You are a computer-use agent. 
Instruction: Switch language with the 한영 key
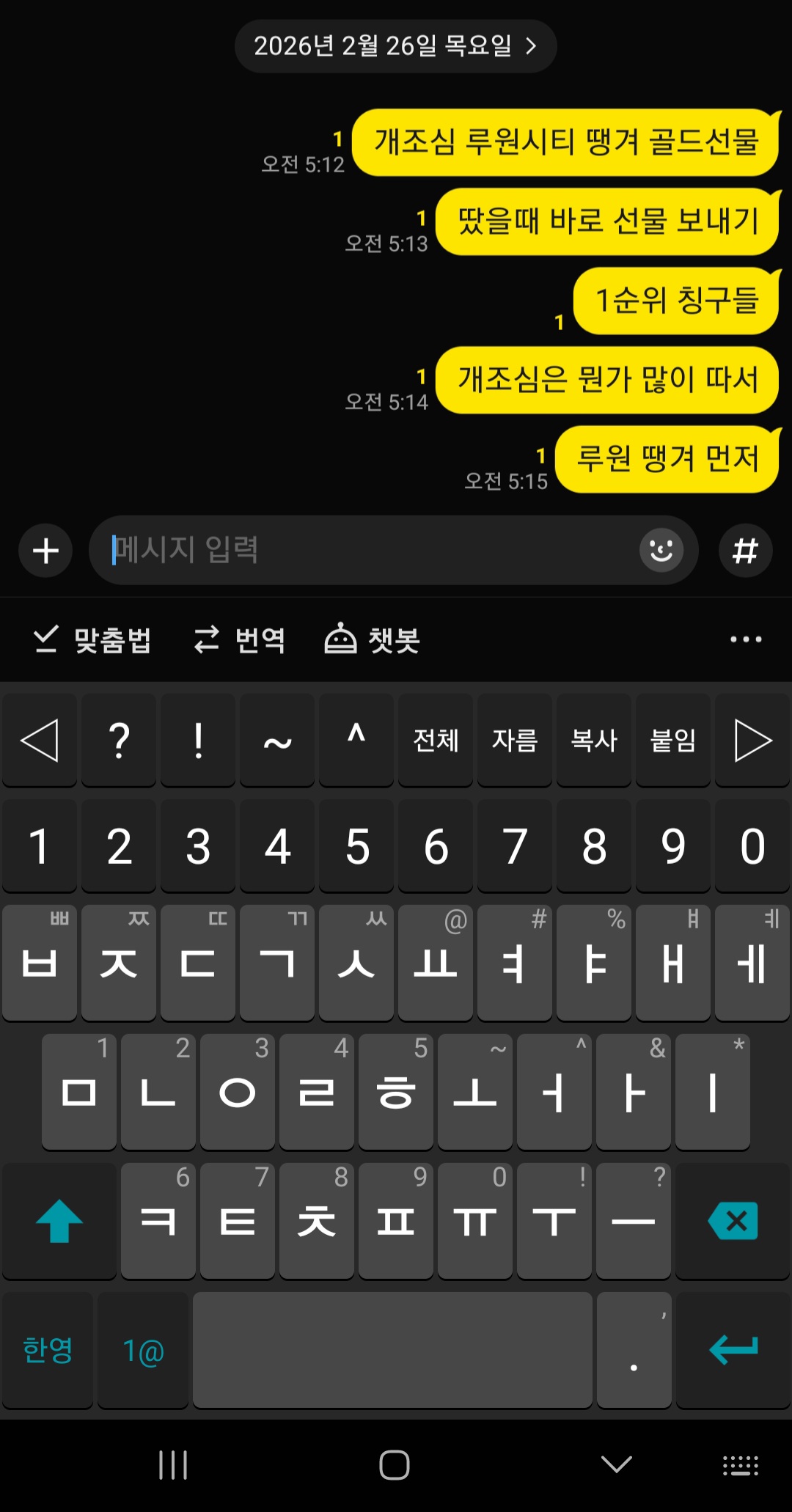point(48,1350)
